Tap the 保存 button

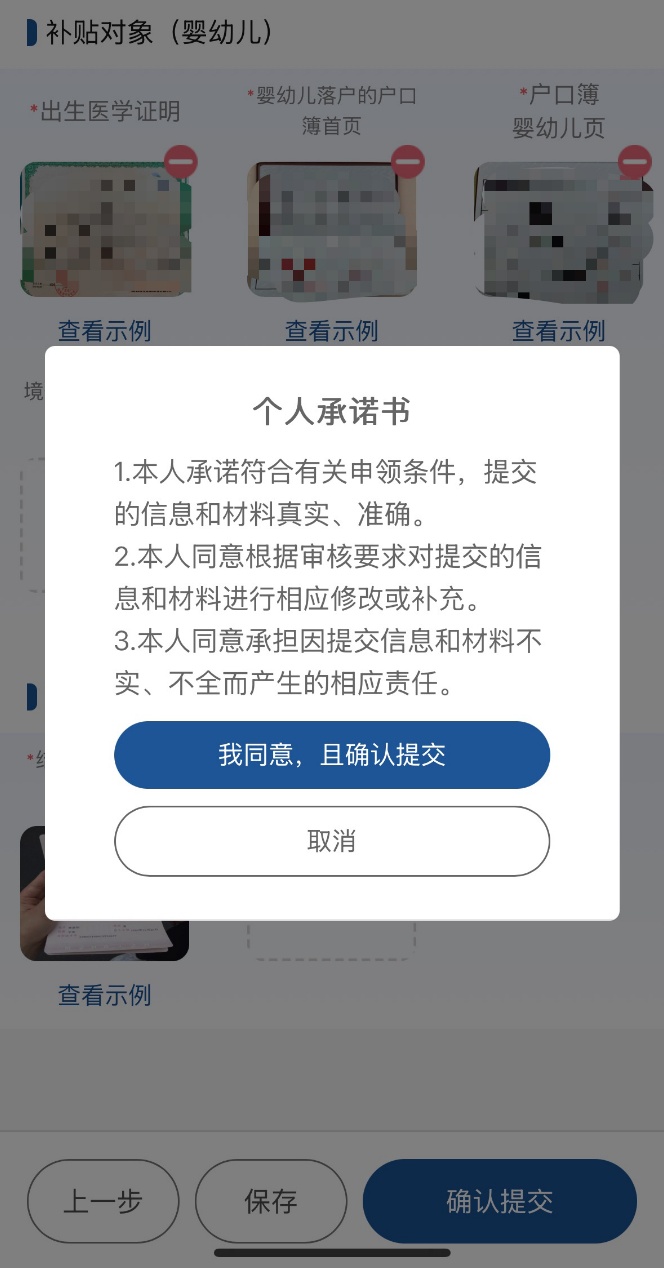271,1201
